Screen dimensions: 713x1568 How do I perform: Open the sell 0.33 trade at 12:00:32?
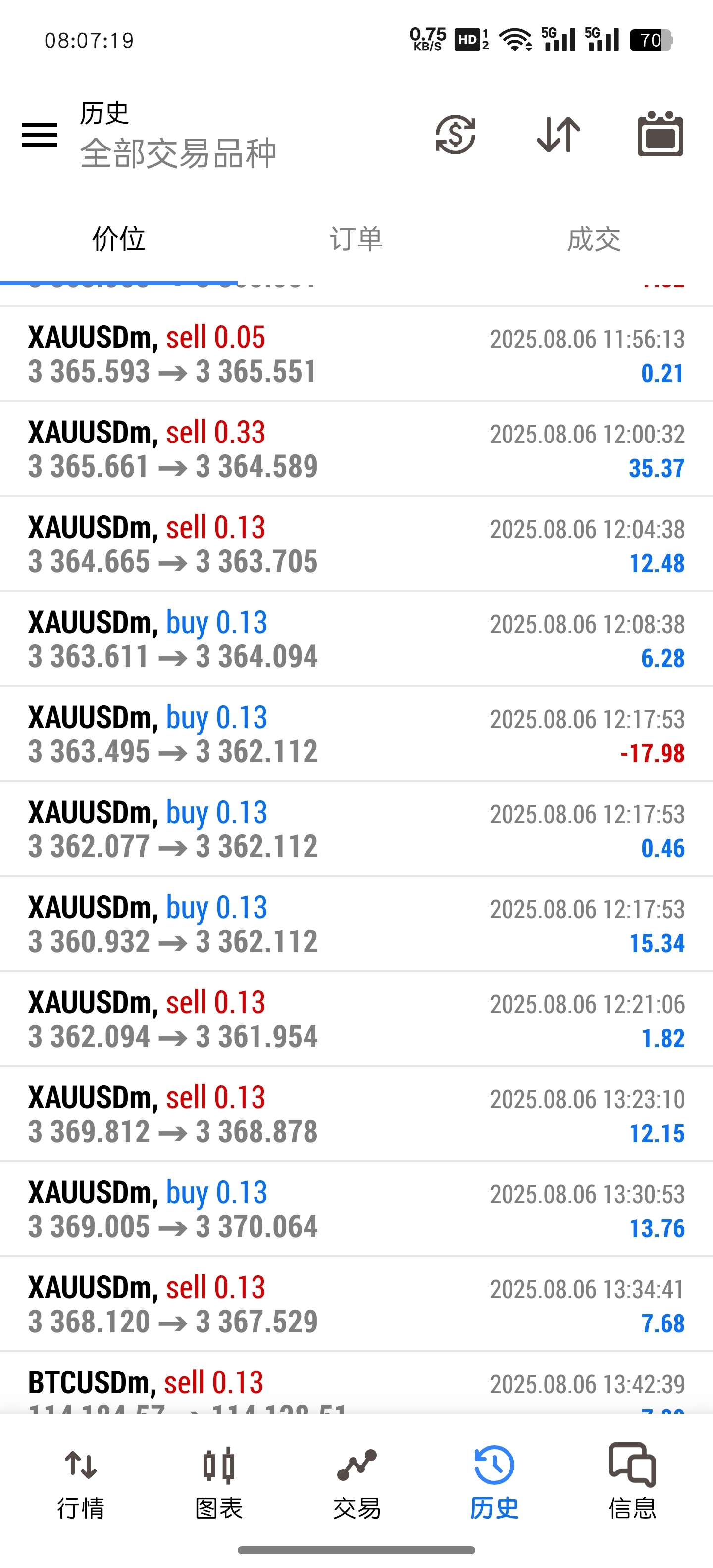(x=356, y=449)
